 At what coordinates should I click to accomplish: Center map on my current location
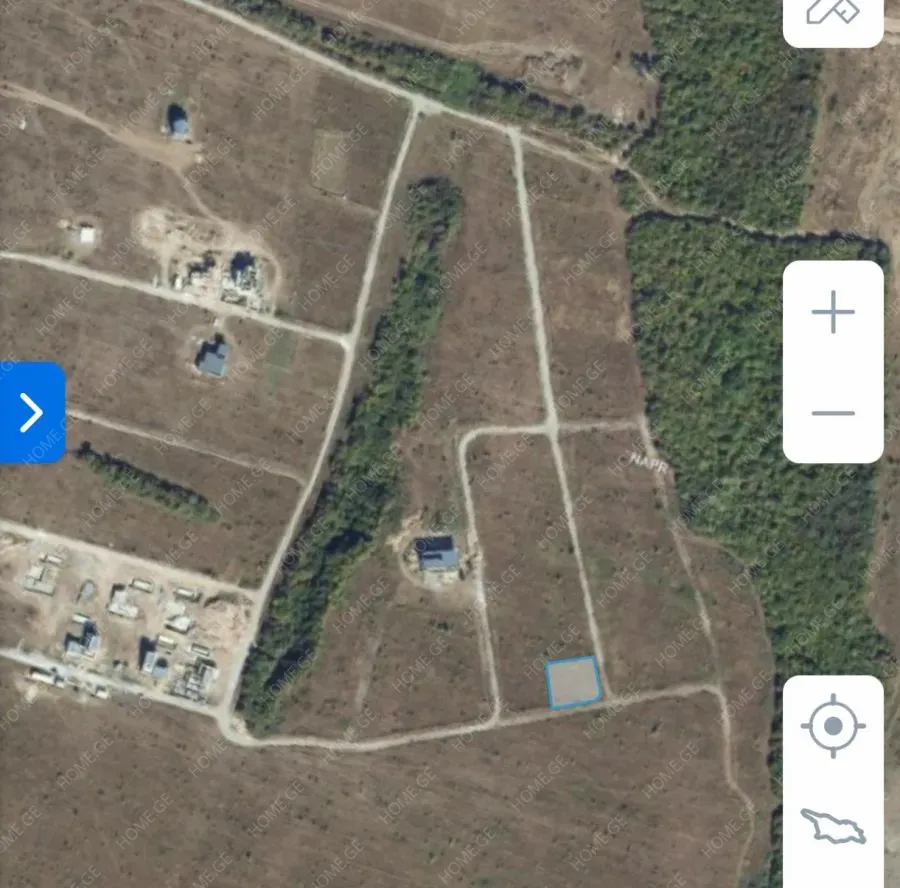(833, 726)
